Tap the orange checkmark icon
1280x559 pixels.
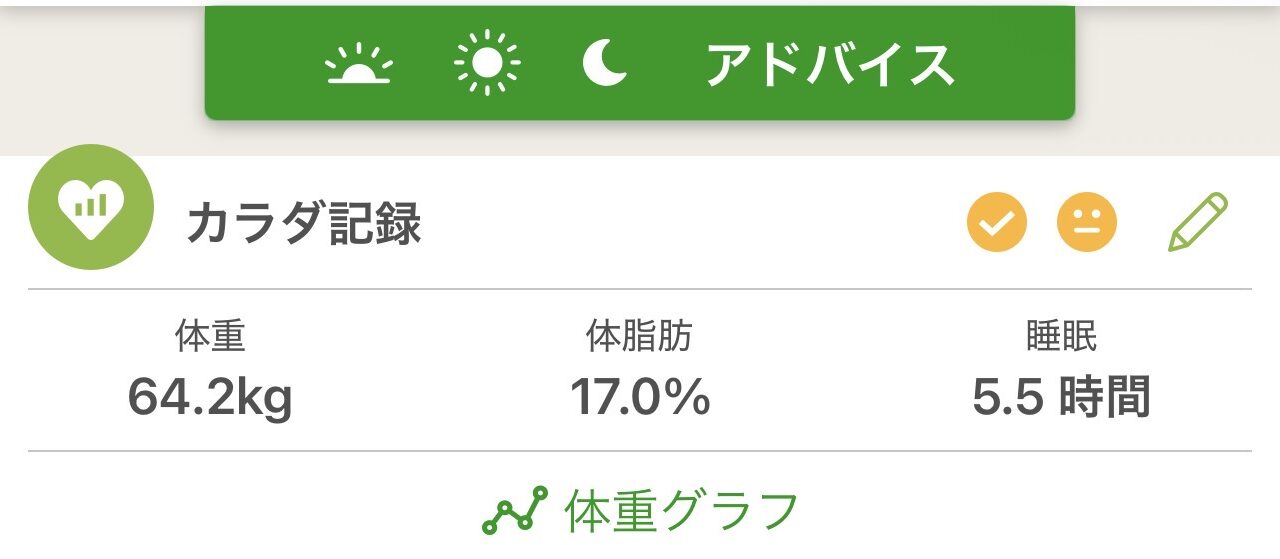coord(996,222)
